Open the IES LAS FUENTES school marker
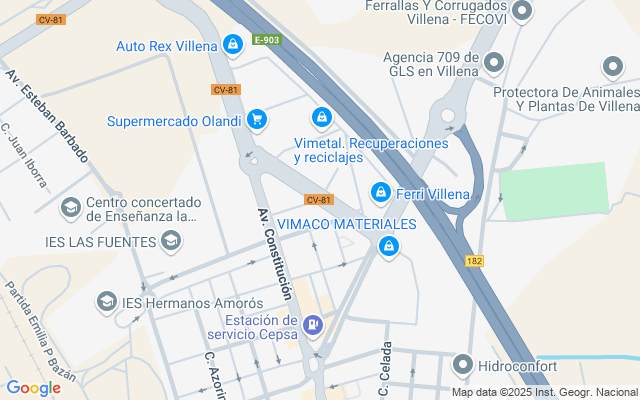 [x=171, y=240]
